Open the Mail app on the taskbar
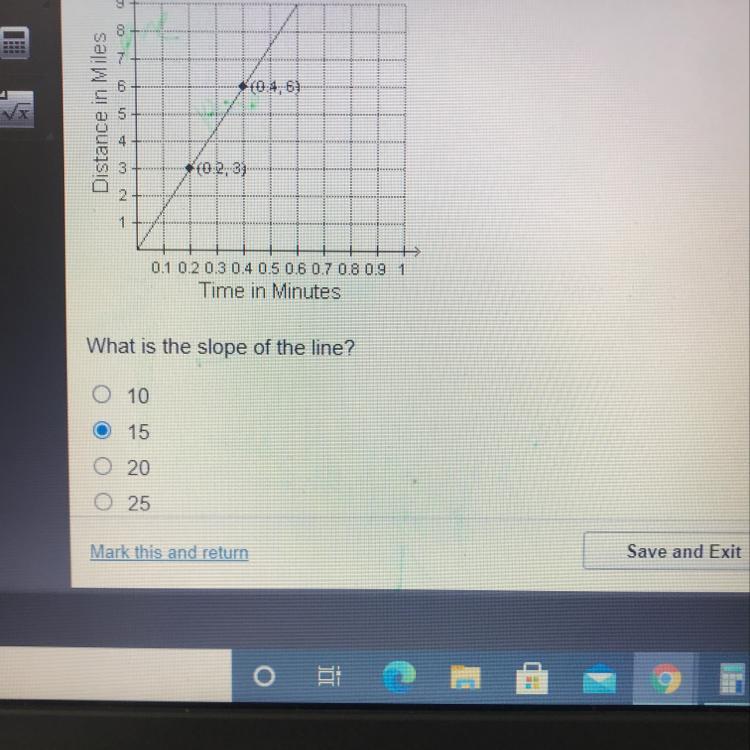750x750 pixels. click(600, 680)
